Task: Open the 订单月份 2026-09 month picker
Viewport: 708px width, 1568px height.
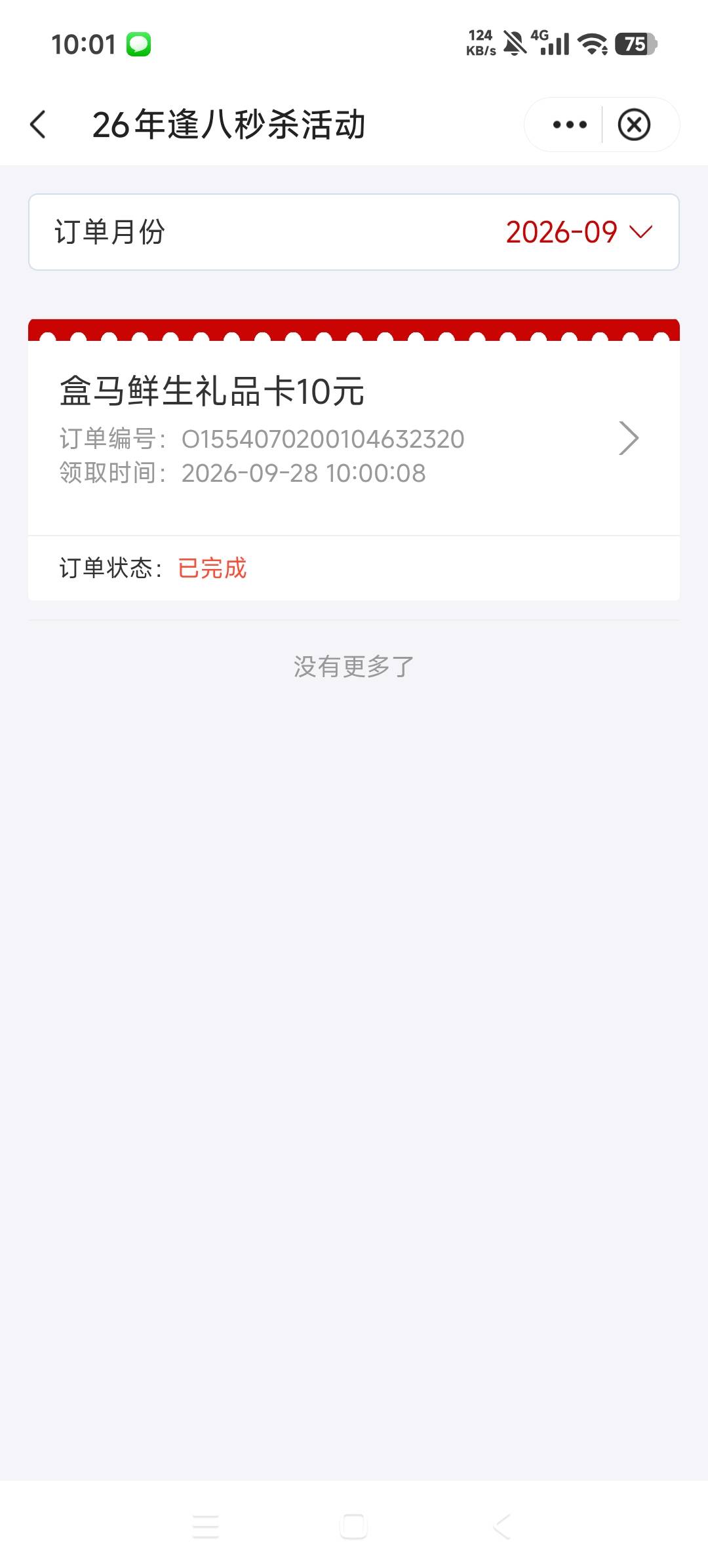Action: [354, 232]
